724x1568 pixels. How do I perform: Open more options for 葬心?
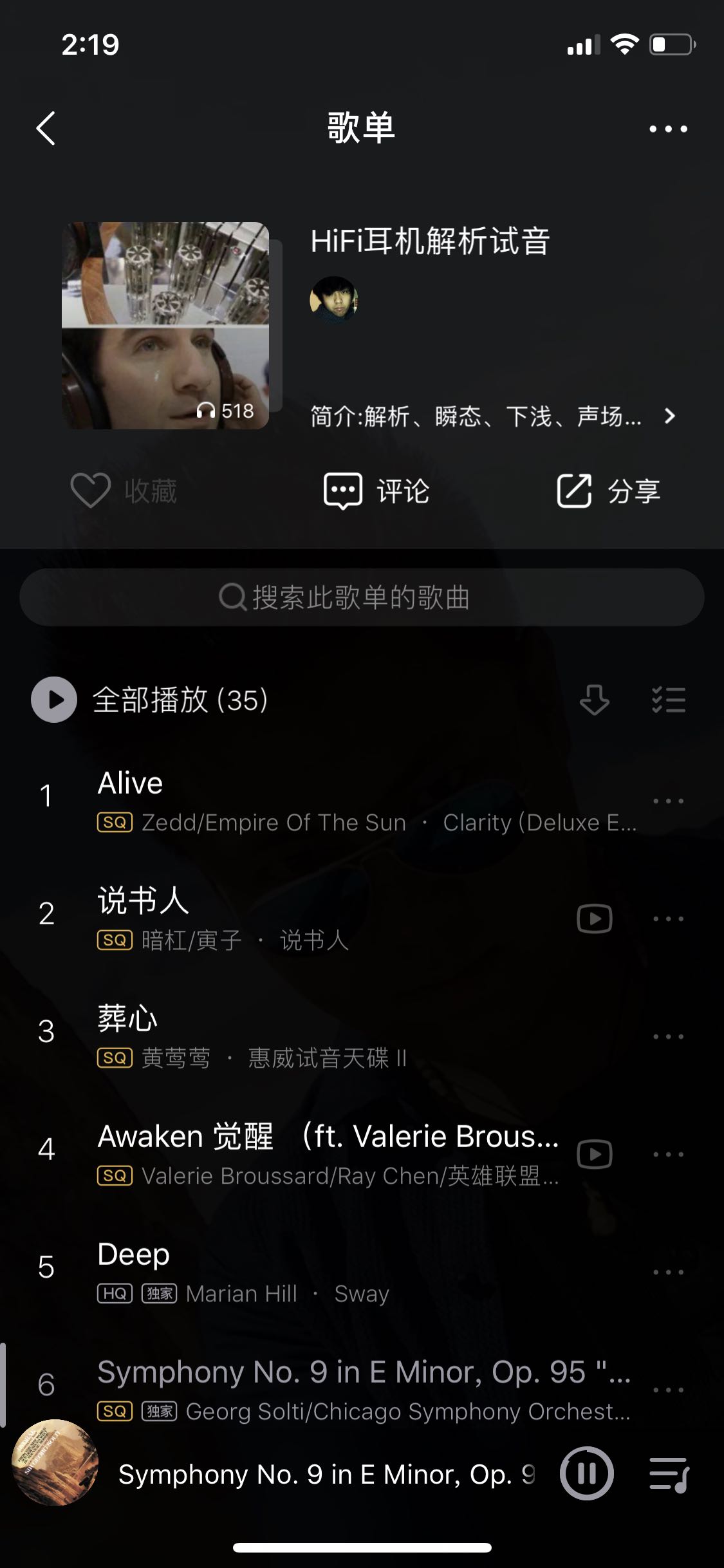click(668, 1036)
